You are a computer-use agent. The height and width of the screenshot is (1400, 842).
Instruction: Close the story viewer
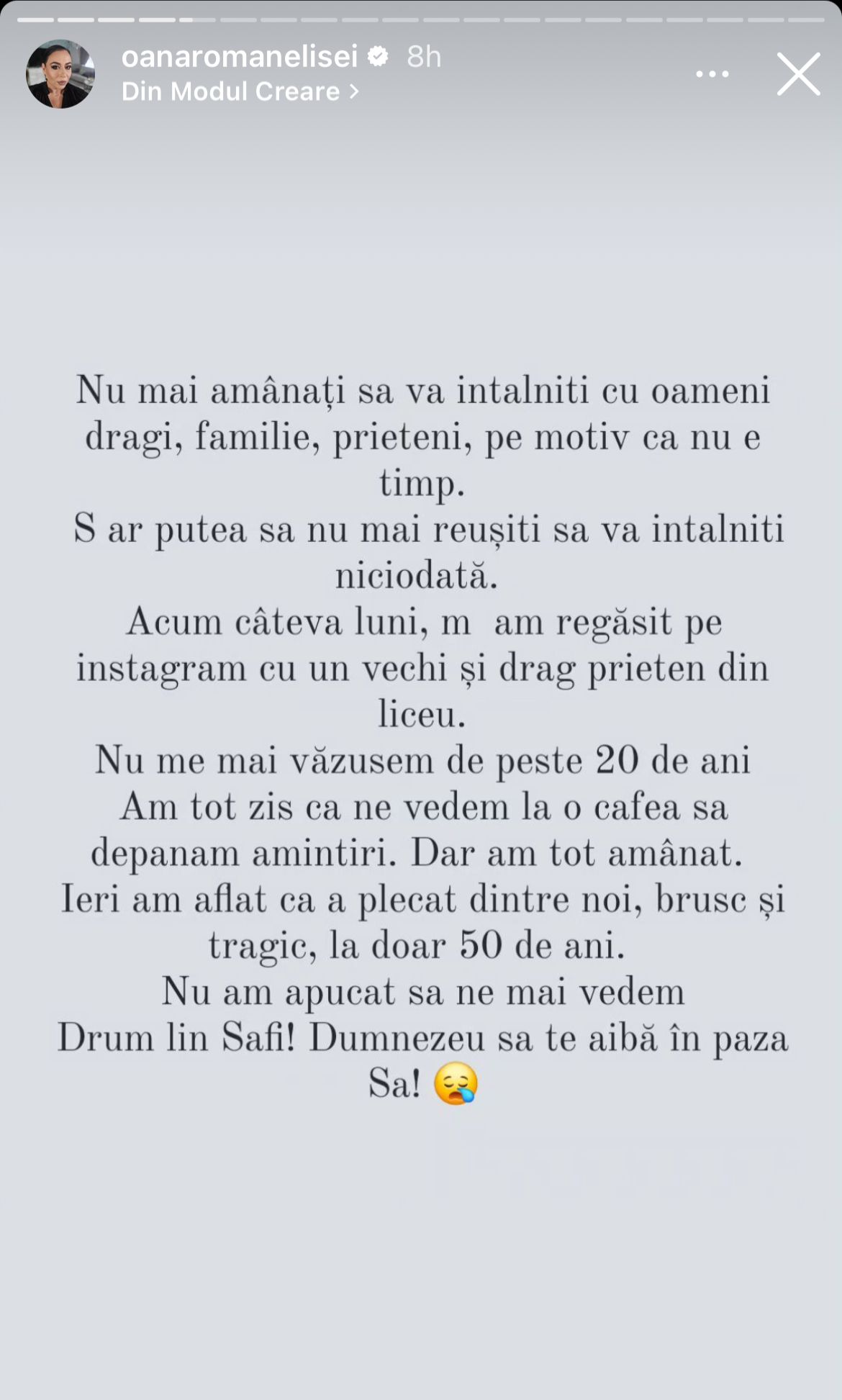(x=798, y=74)
